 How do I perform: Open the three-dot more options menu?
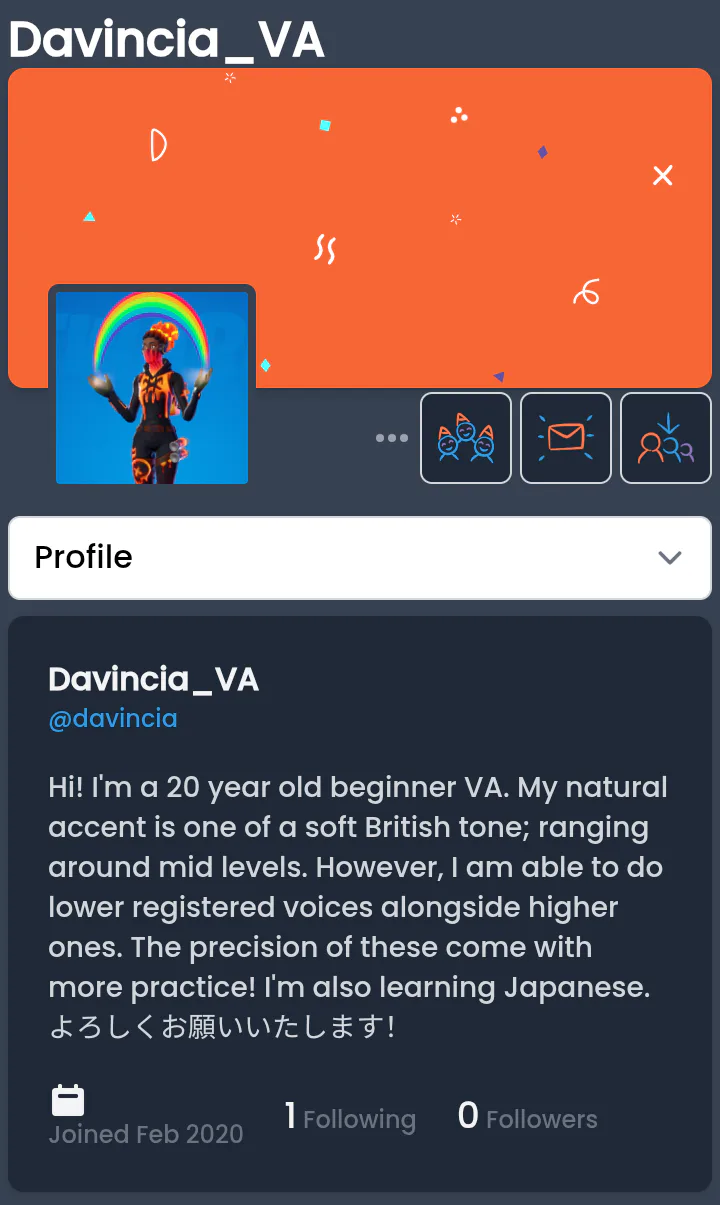pyautogui.click(x=391, y=438)
